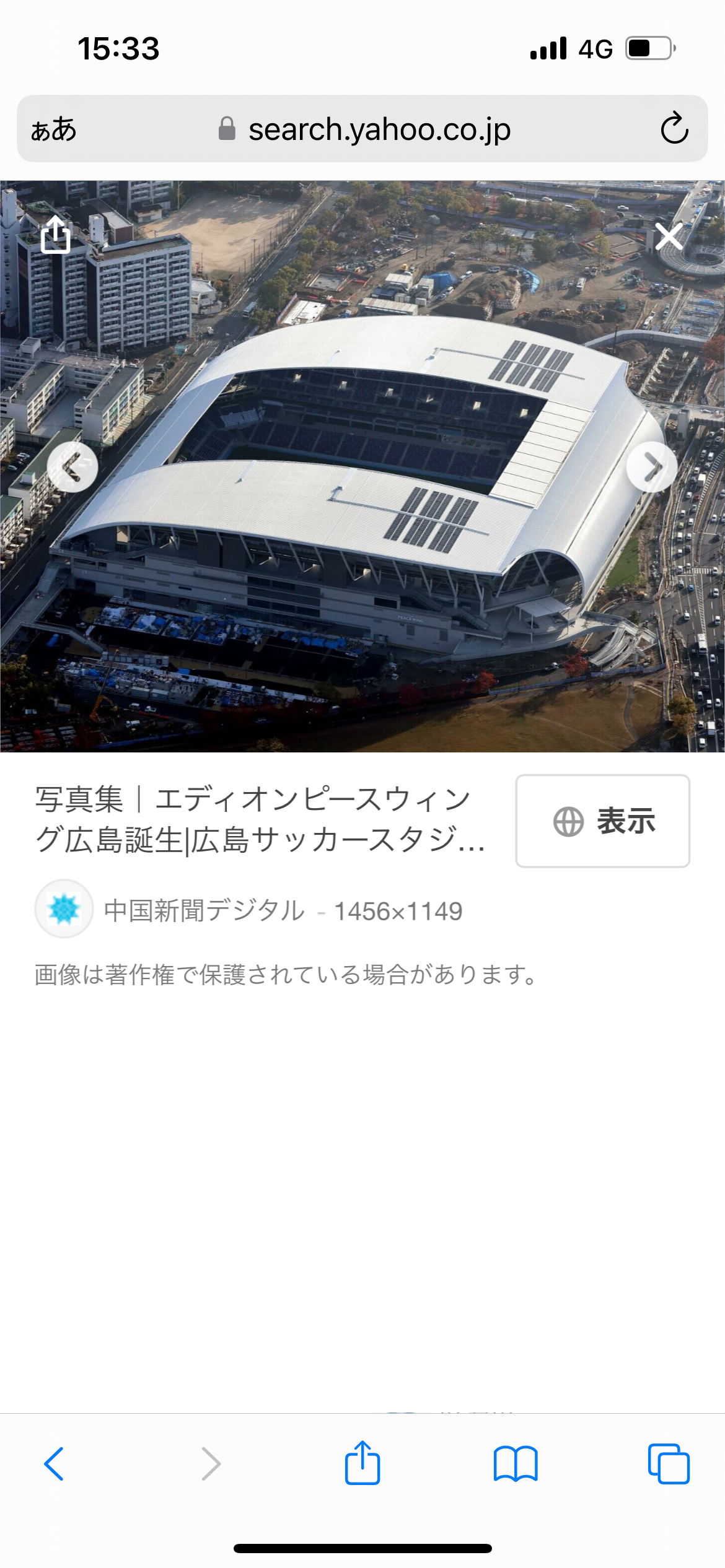Screen dimensions: 725x1568
Task: Reload the page
Action: coord(674,129)
